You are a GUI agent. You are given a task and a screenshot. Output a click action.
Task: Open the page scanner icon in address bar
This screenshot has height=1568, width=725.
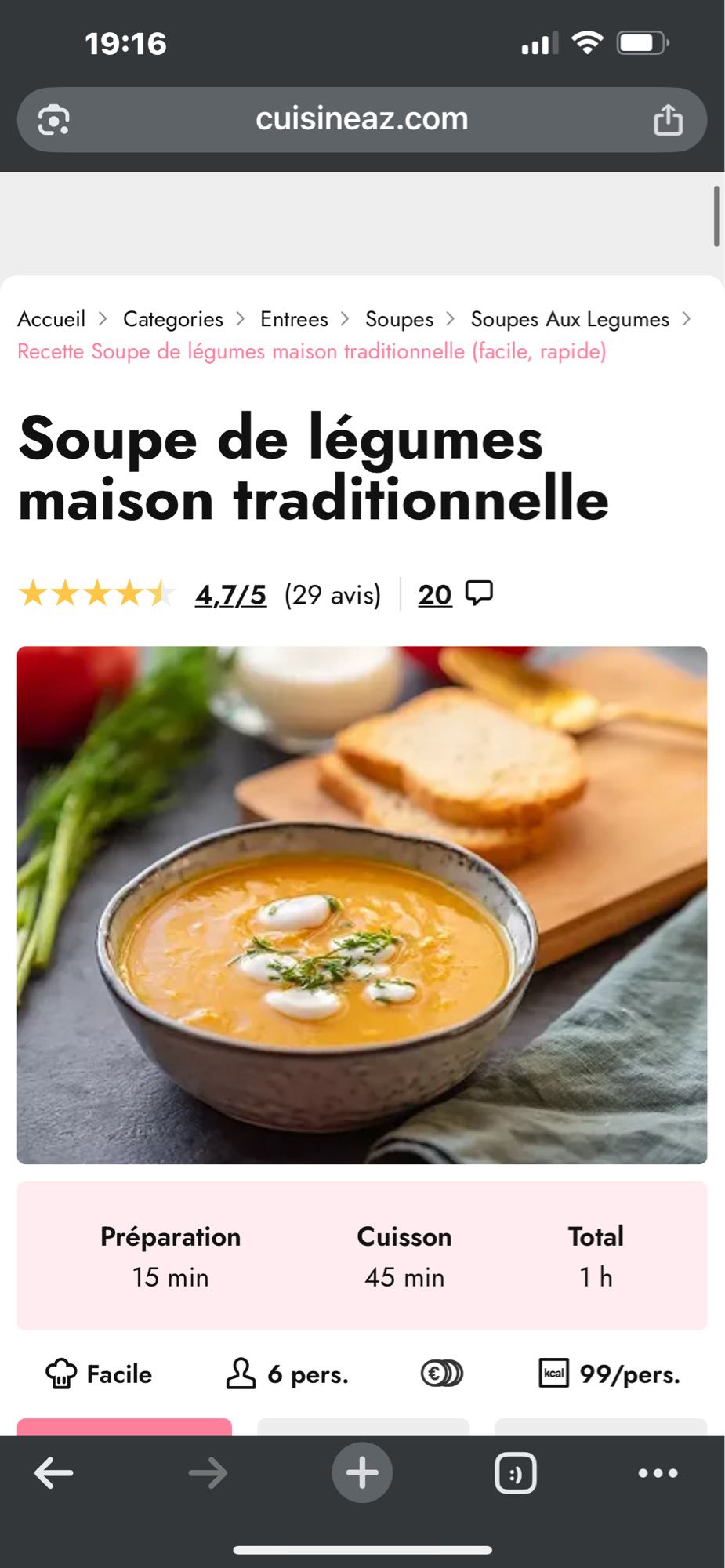click(53, 119)
